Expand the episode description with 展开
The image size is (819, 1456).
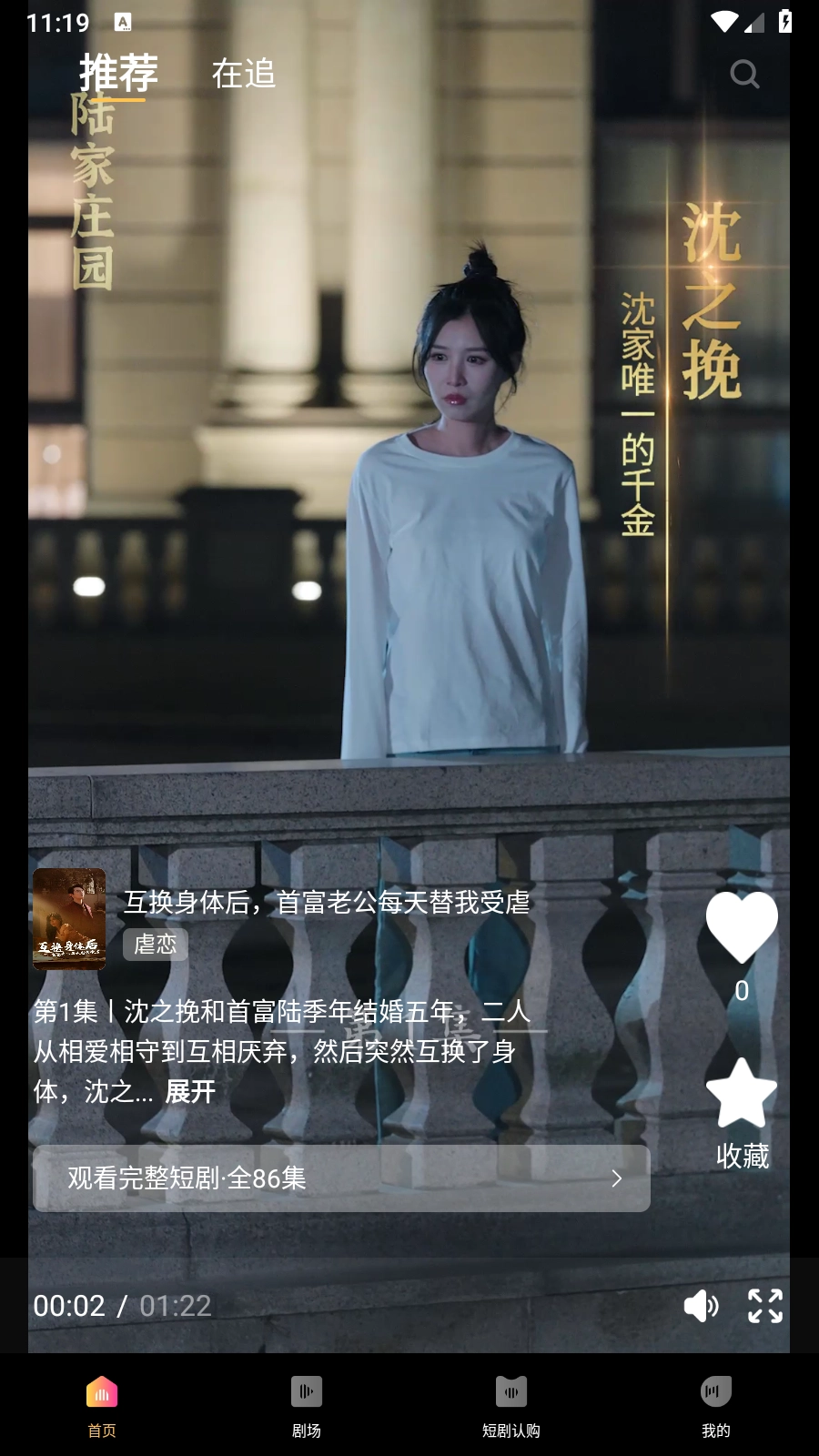pos(189,1093)
